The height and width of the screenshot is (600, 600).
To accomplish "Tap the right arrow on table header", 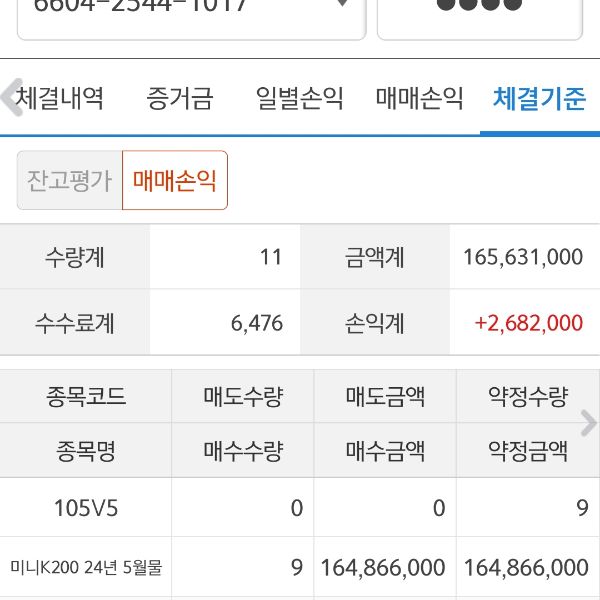I will (x=588, y=423).
